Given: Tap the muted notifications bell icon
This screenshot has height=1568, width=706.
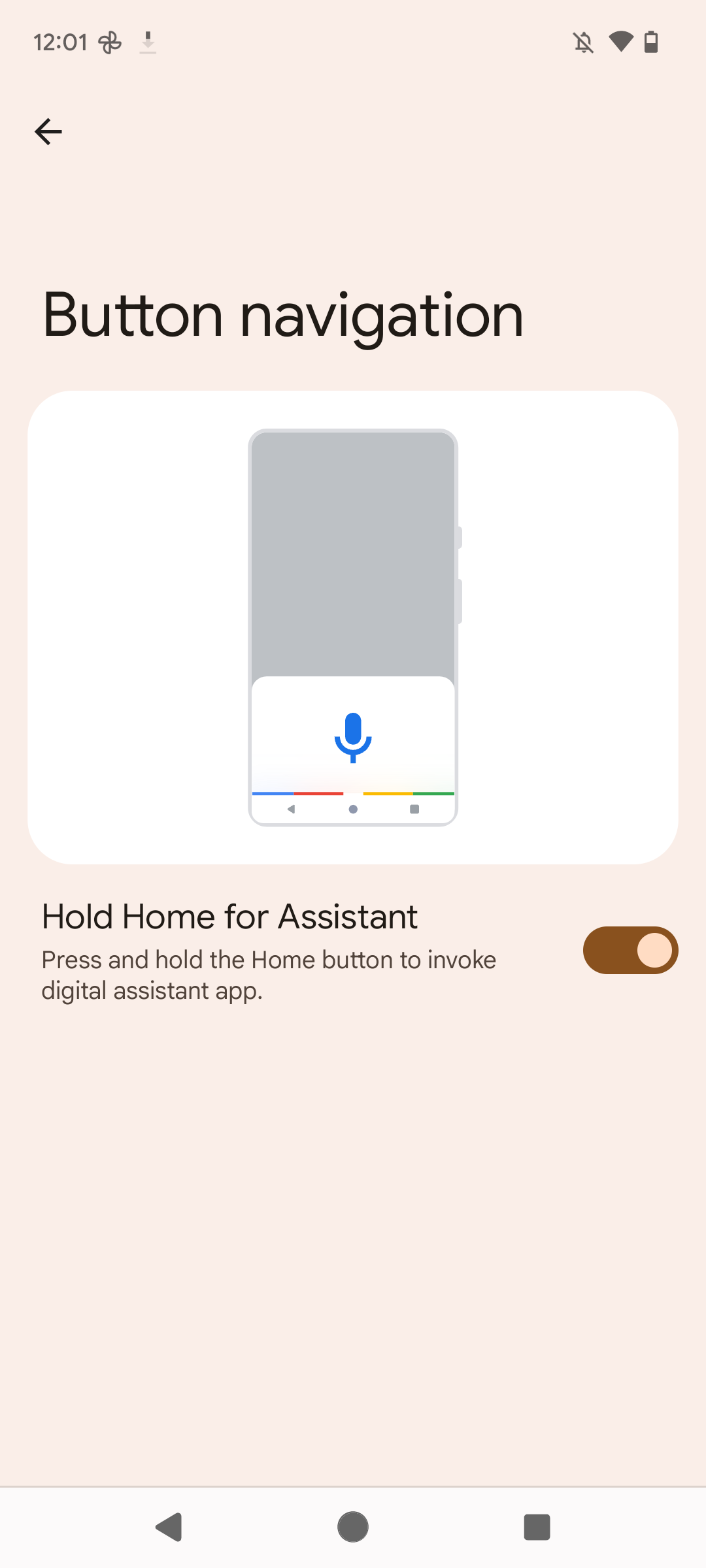Looking at the screenshot, I should (584, 42).
